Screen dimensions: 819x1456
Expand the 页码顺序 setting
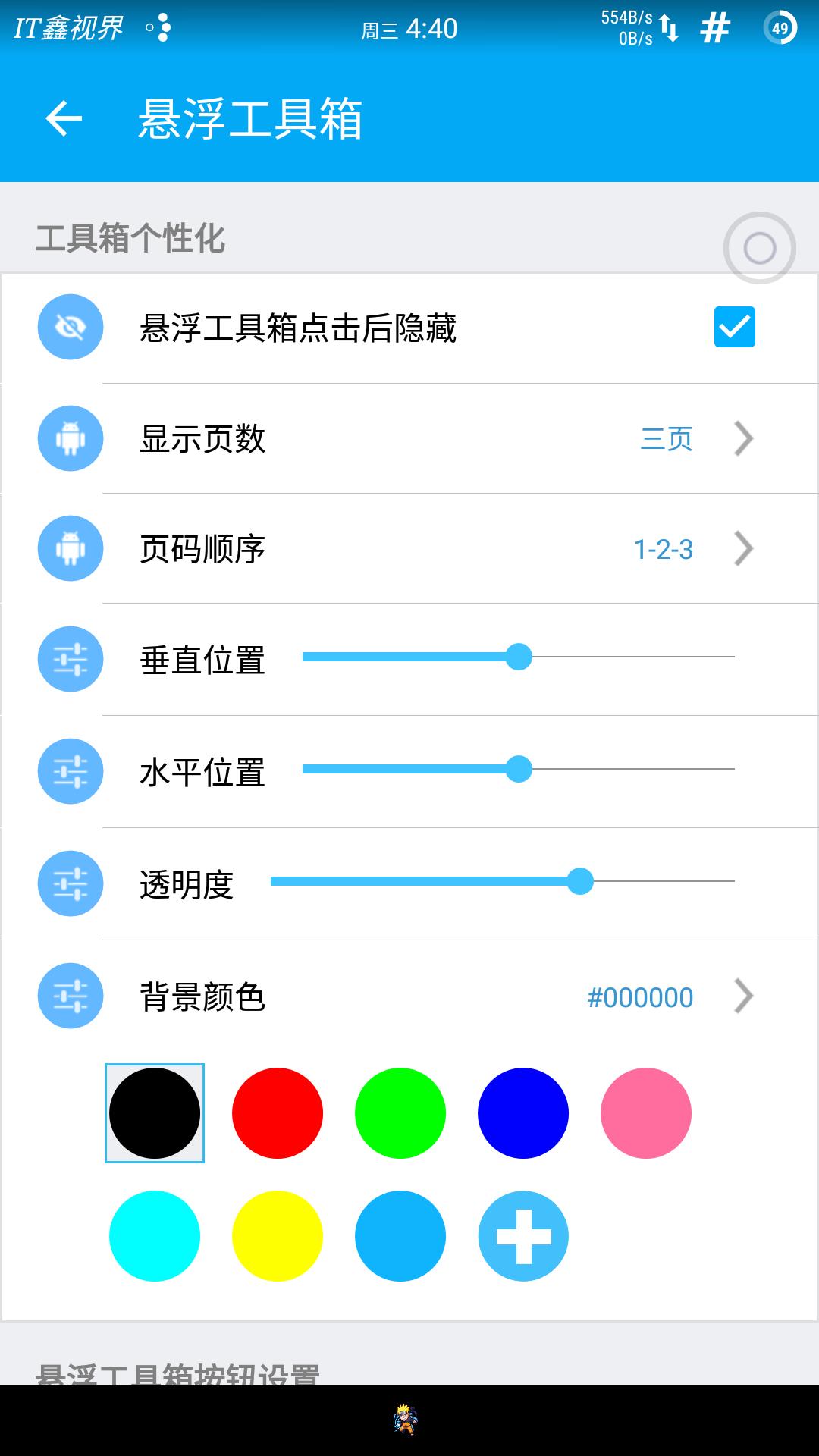pyautogui.click(x=742, y=548)
